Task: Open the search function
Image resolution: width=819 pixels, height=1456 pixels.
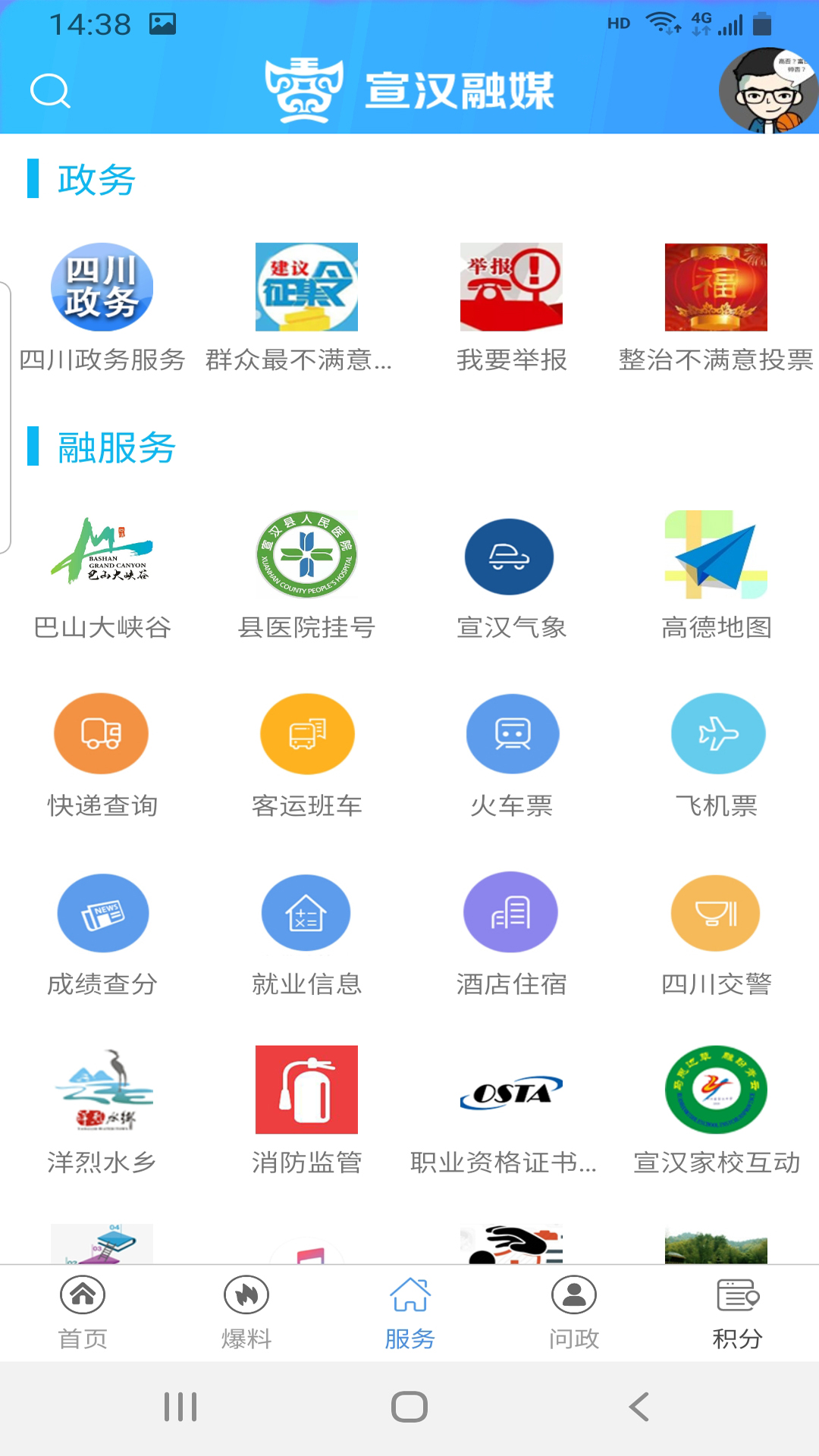Action: coord(49,91)
